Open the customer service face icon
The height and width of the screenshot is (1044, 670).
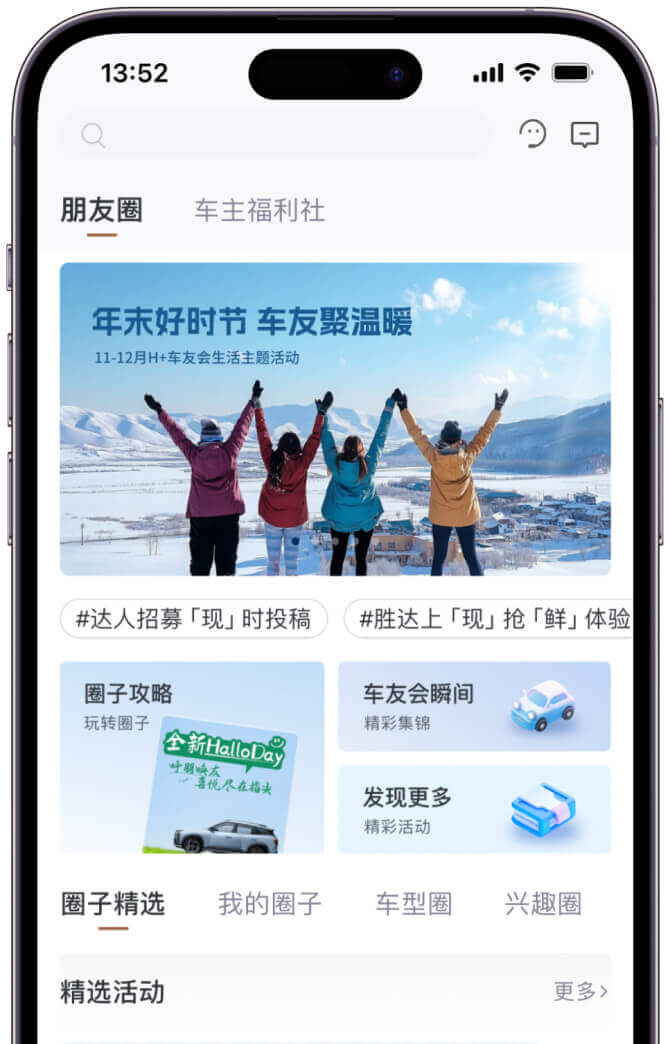click(533, 134)
